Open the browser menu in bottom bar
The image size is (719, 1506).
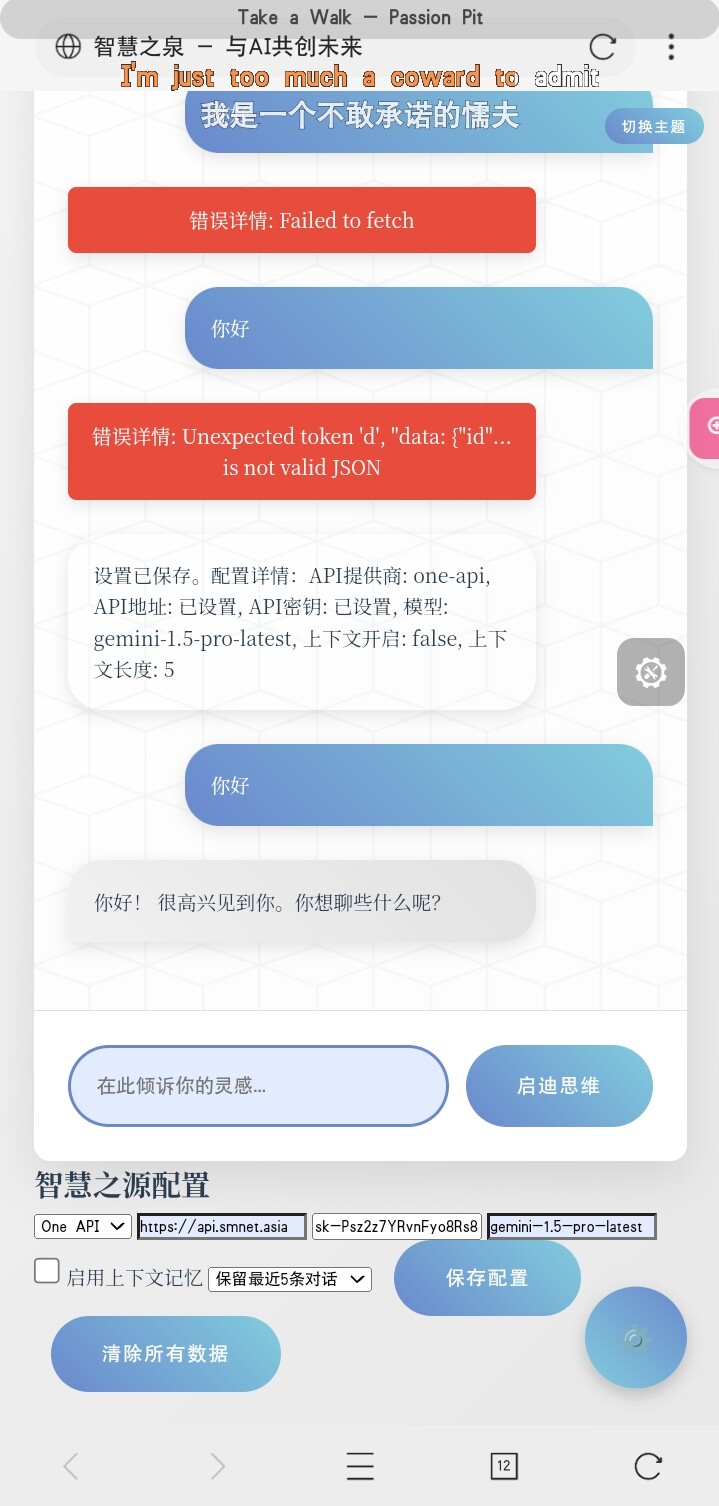360,1466
